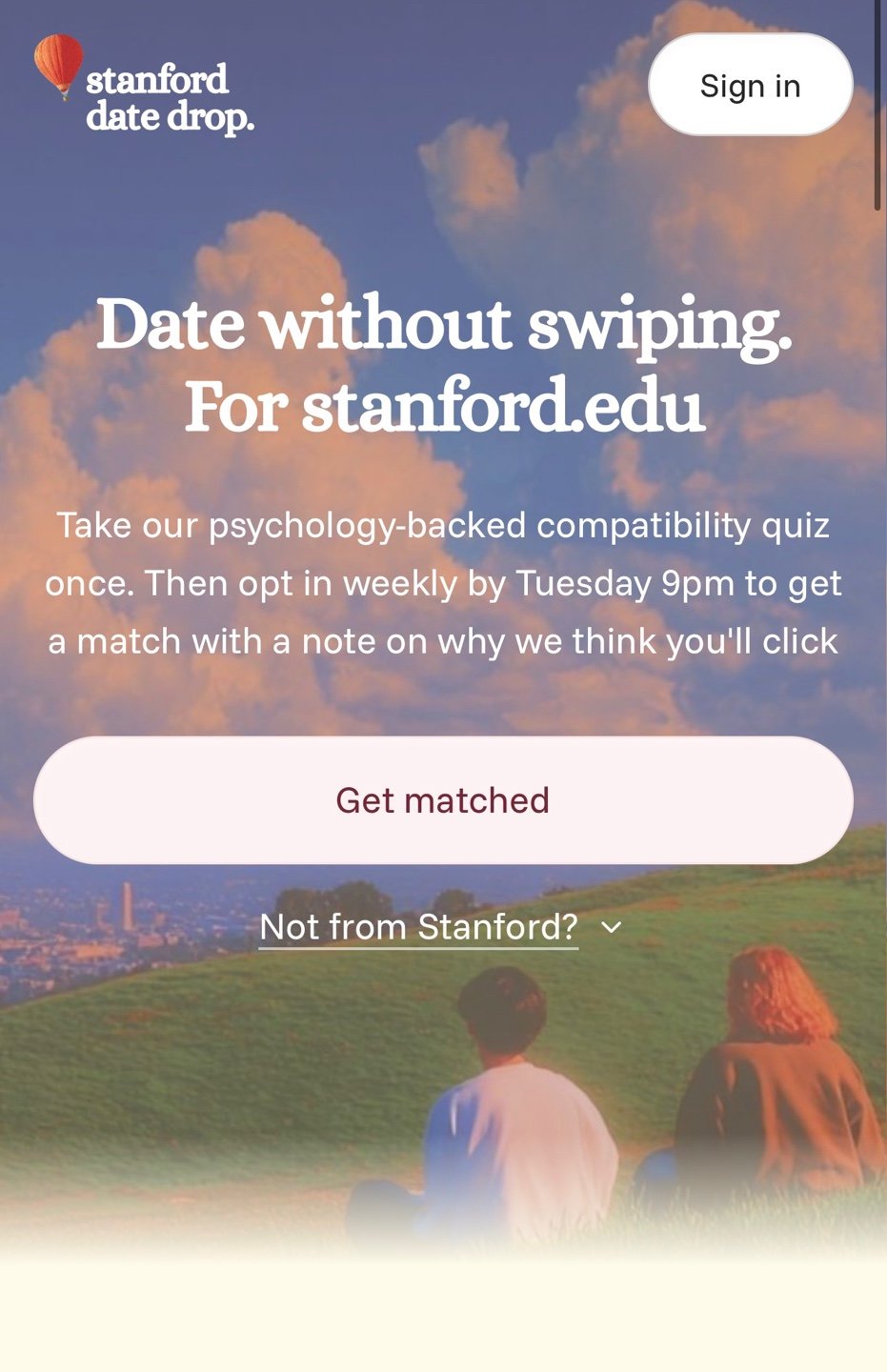Start matching with Get matched
The image size is (887, 1372).
pos(443,800)
